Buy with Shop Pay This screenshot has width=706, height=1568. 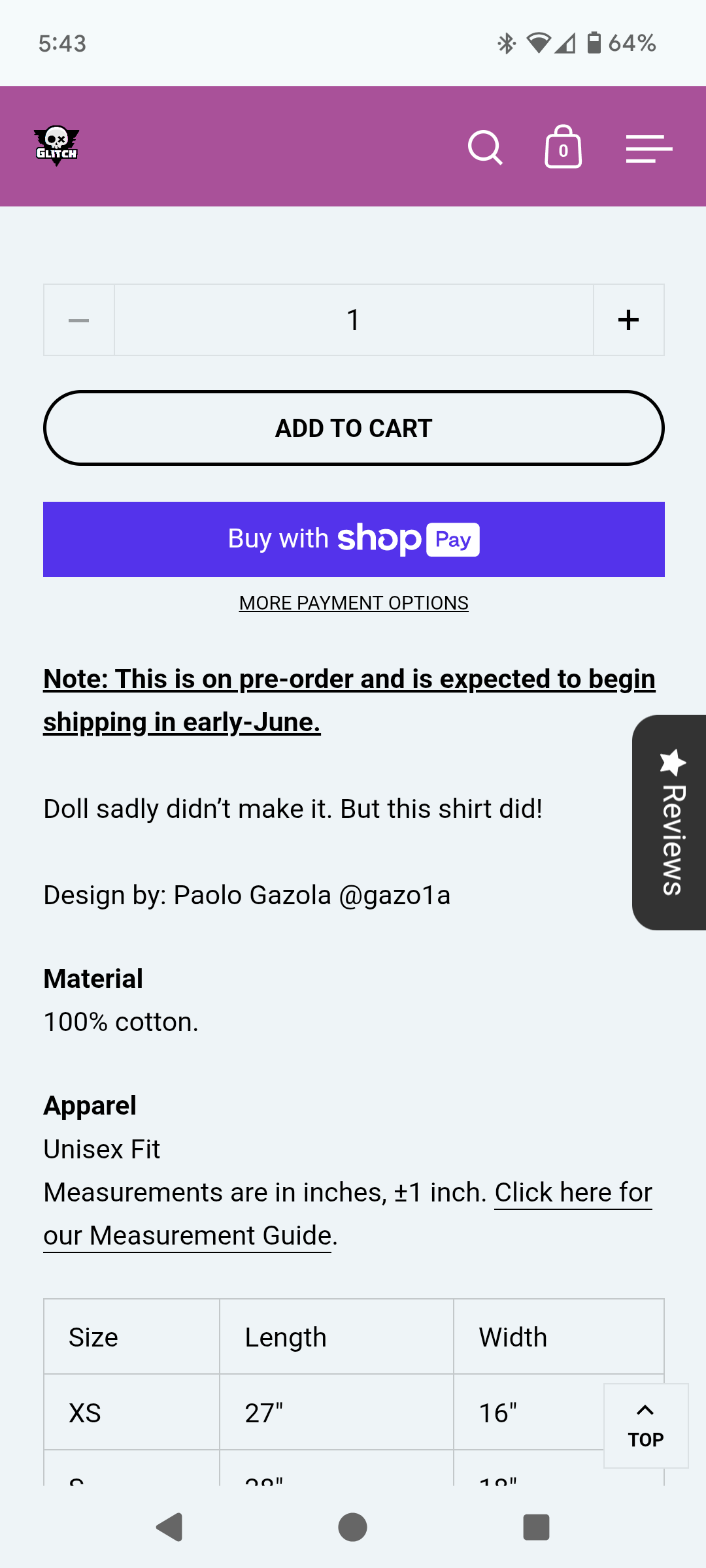click(x=354, y=539)
